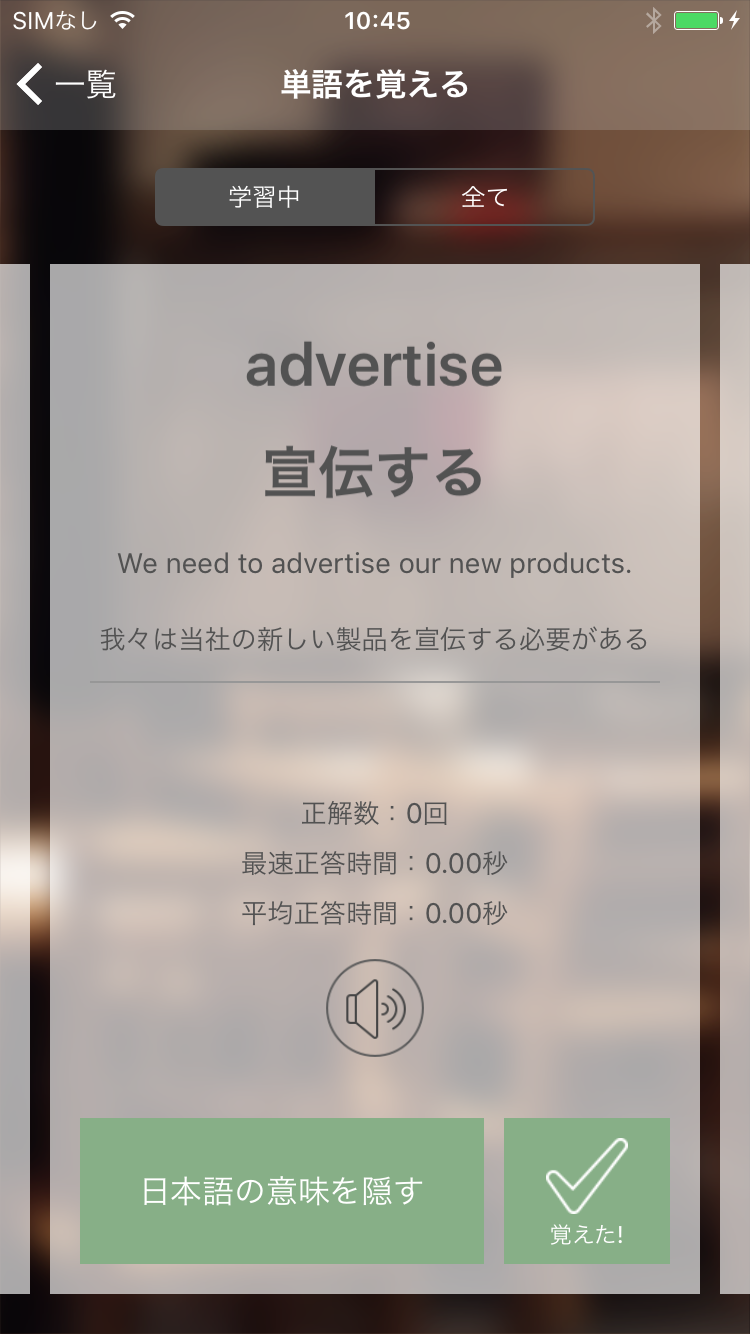Screen dimensions: 750x1334
Task: Play the pronunciation audio for advertise
Action: coord(375,1008)
